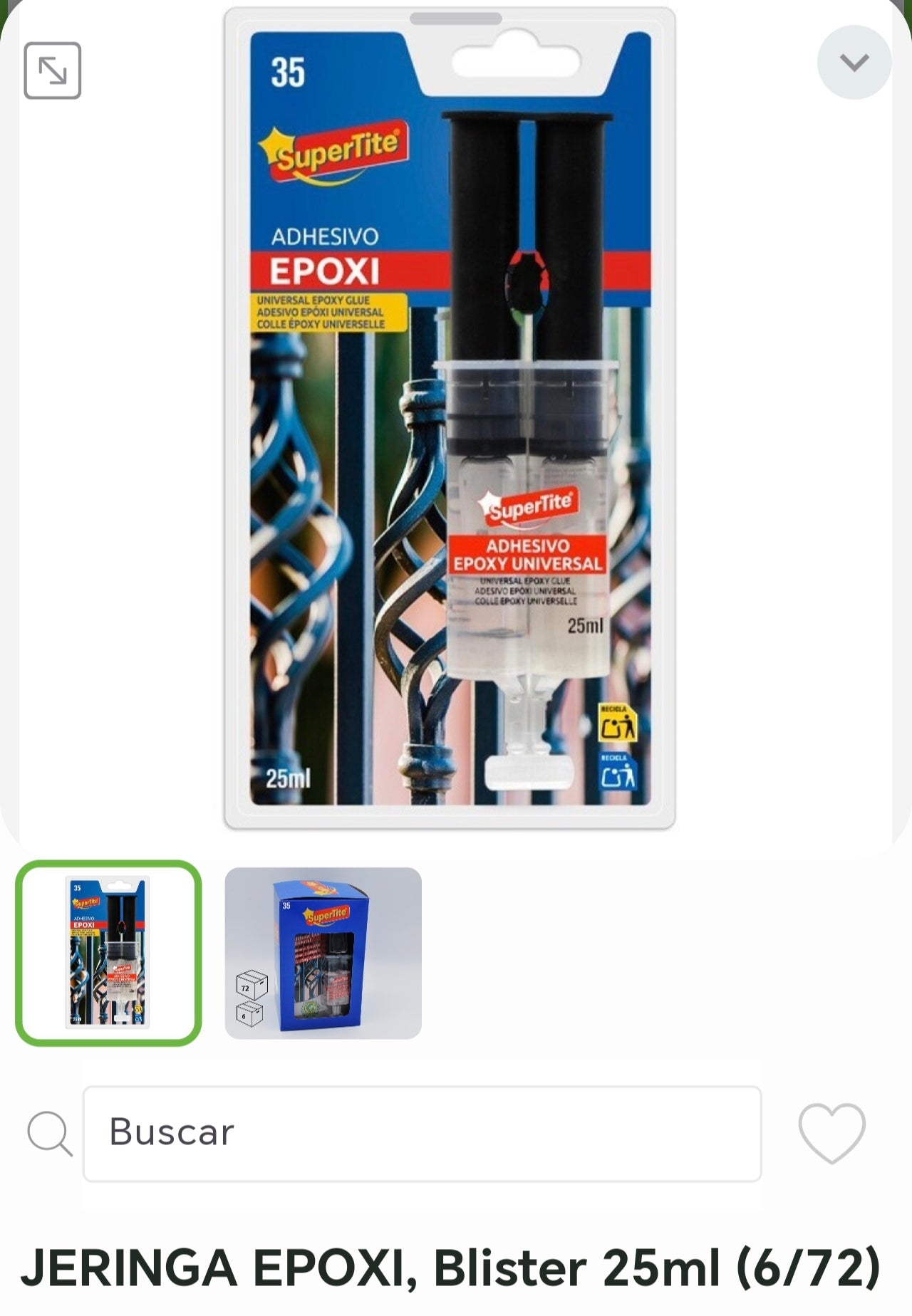Open the Buscar search field
This screenshot has width=912, height=1316.
pyautogui.click(x=422, y=1133)
